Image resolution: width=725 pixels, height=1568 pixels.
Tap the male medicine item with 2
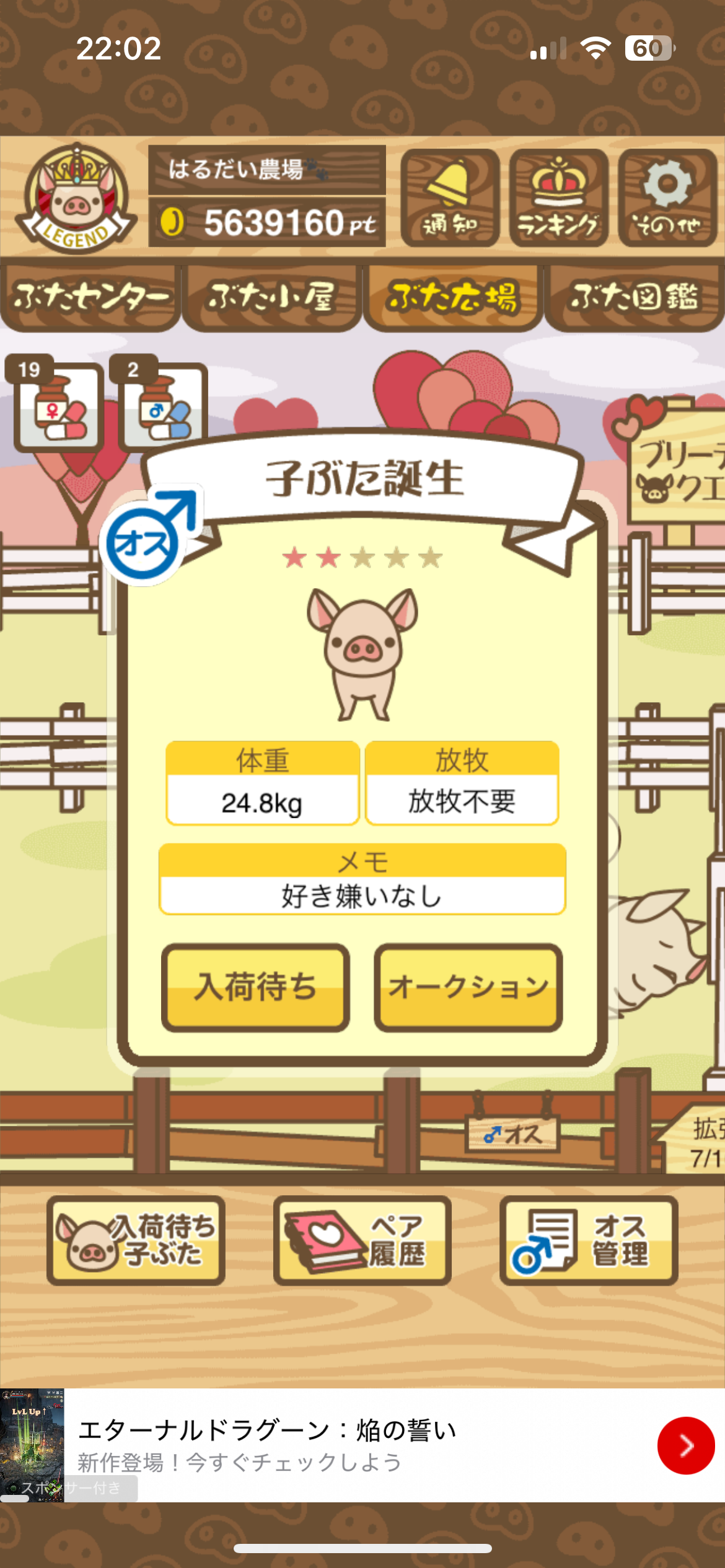pyautogui.click(x=164, y=407)
